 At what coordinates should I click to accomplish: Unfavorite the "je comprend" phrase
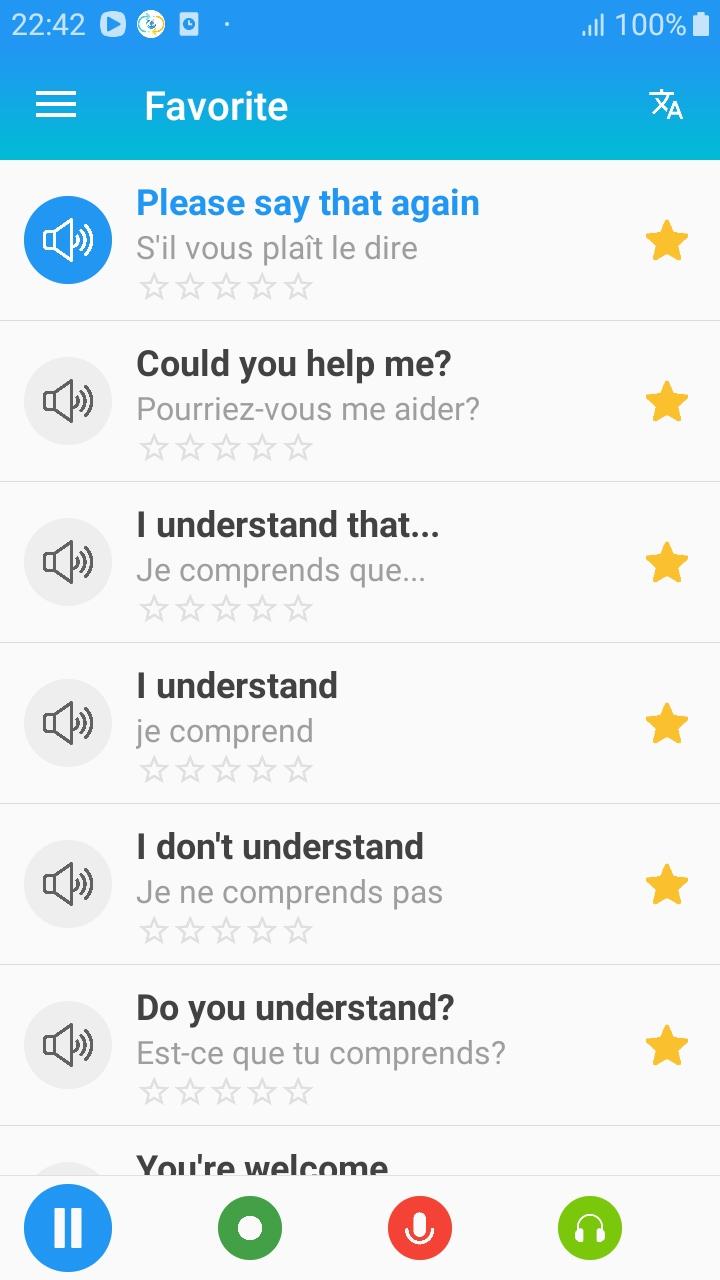(x=666, y=724)
